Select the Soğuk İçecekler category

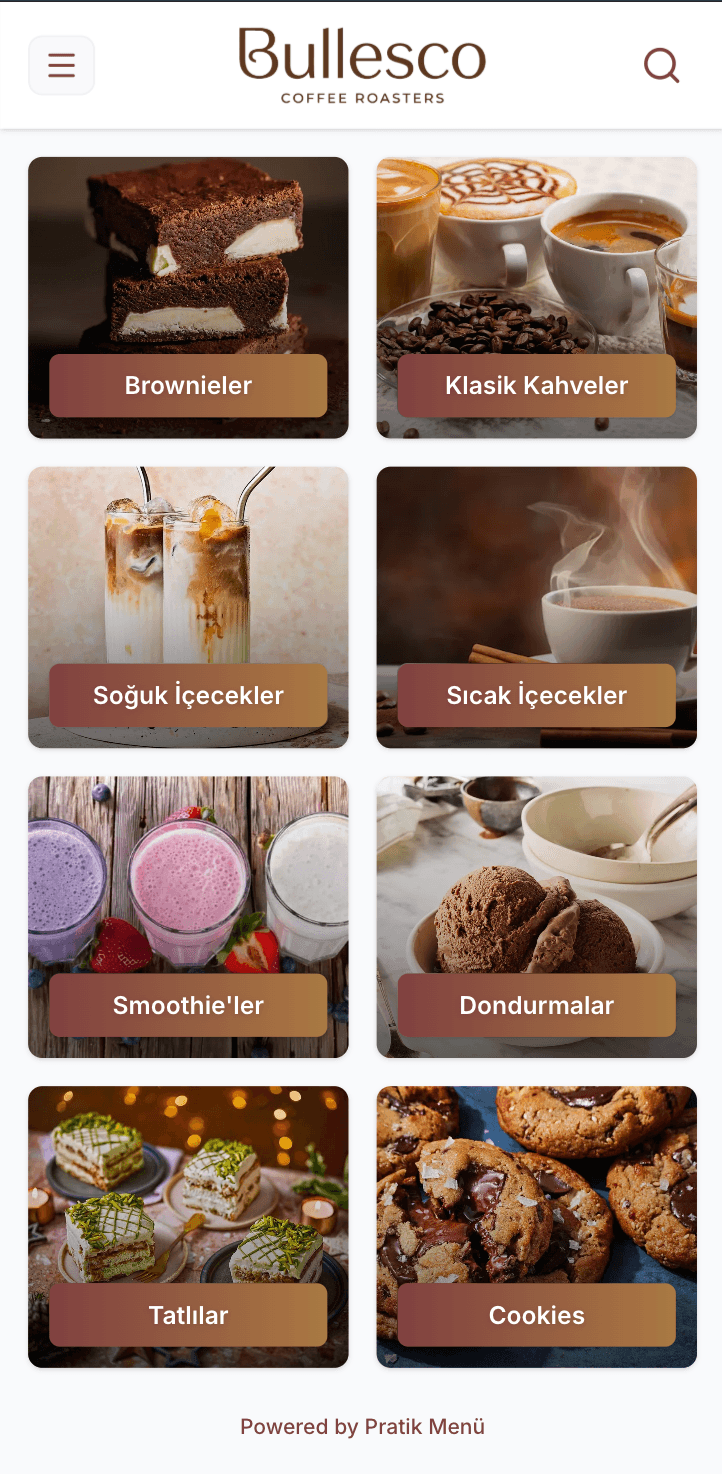point(188,696)
